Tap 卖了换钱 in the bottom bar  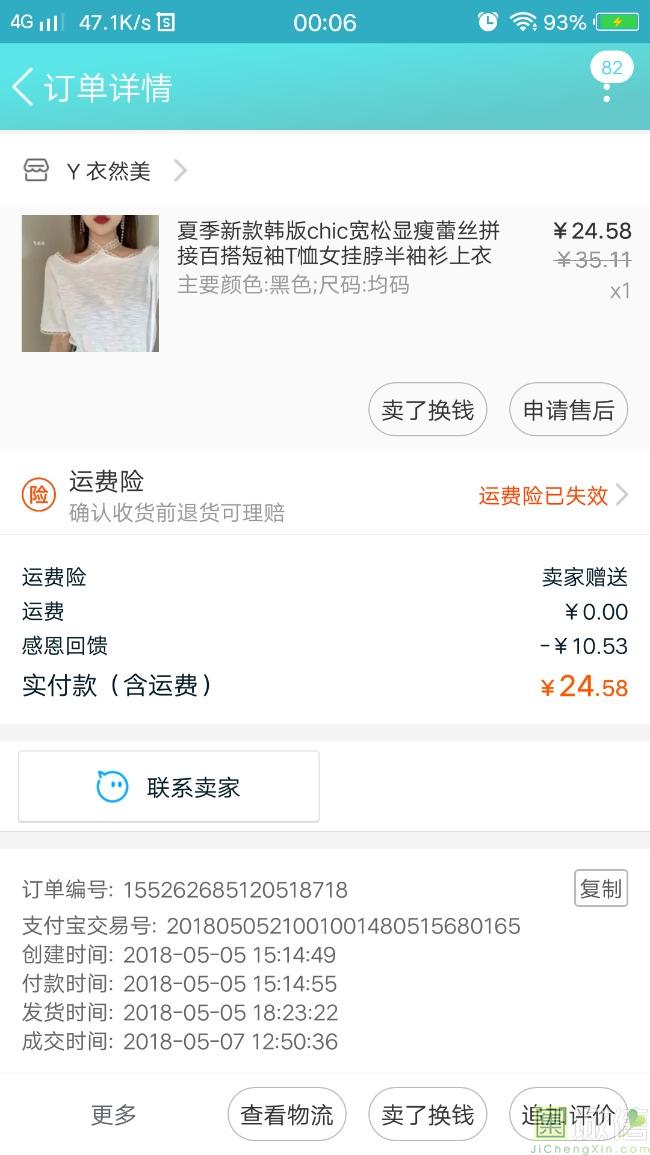pos(427,1114)
